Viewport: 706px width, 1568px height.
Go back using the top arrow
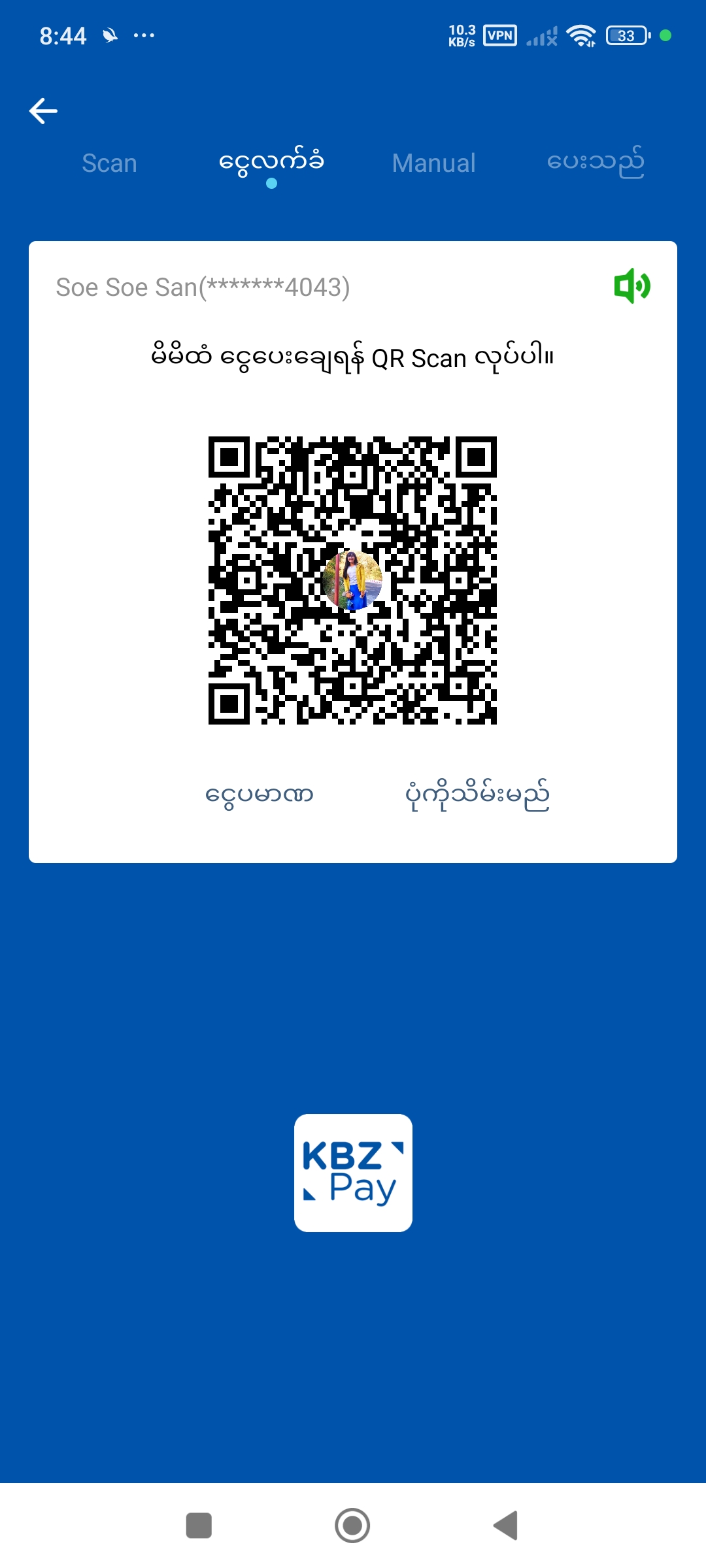click(x=43, y=110)
